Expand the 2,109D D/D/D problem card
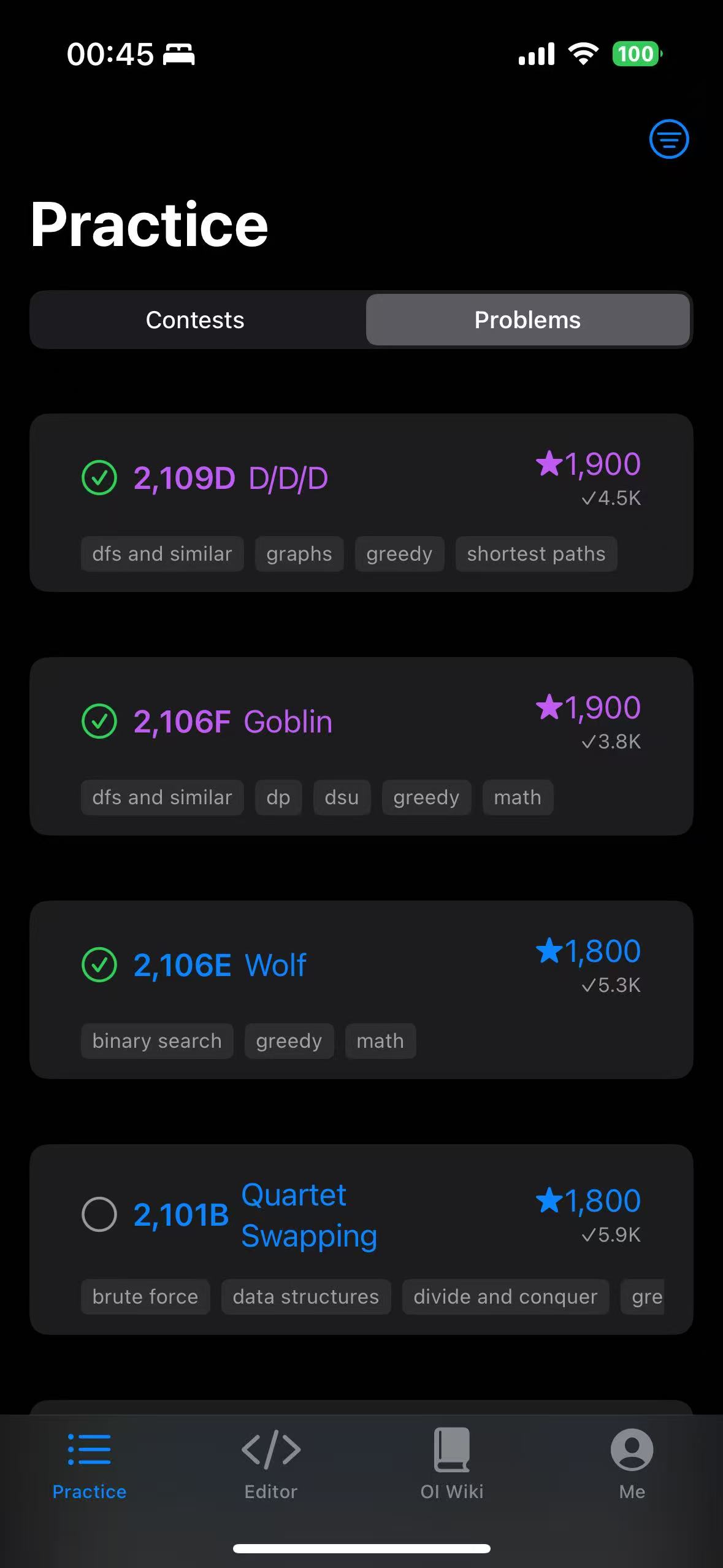Screen dimensions: 723x1568 tap(361, 503)
